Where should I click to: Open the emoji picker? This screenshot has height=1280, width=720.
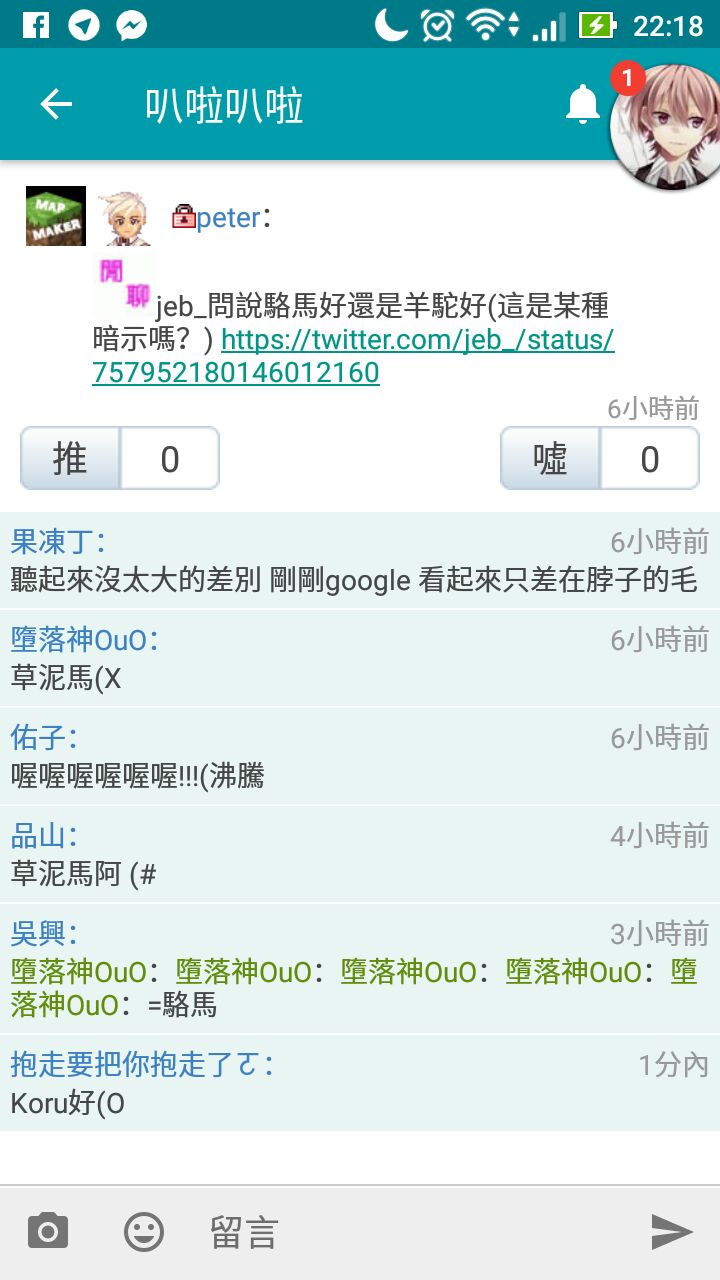tap(144, 1232)
